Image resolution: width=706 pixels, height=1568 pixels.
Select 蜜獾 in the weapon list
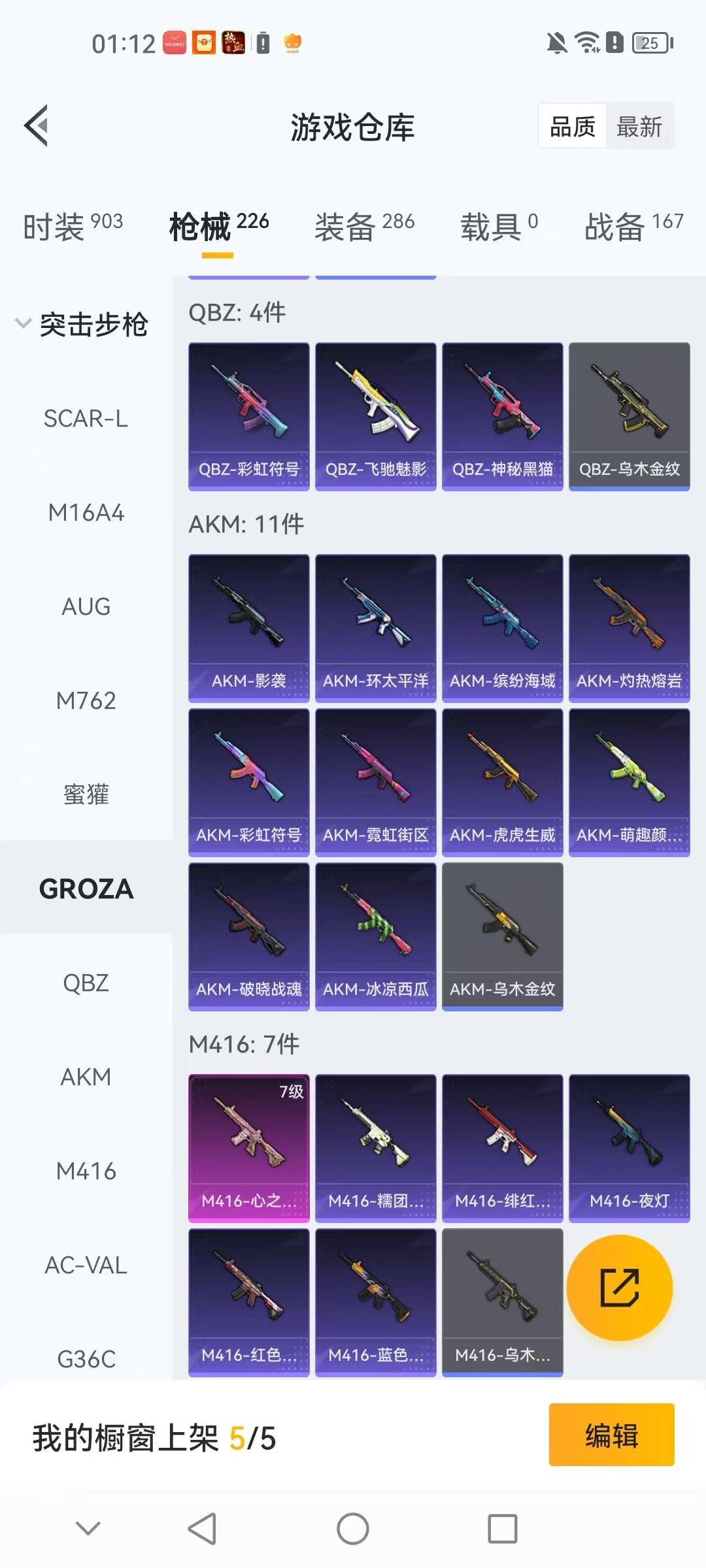tap(86, 794)
